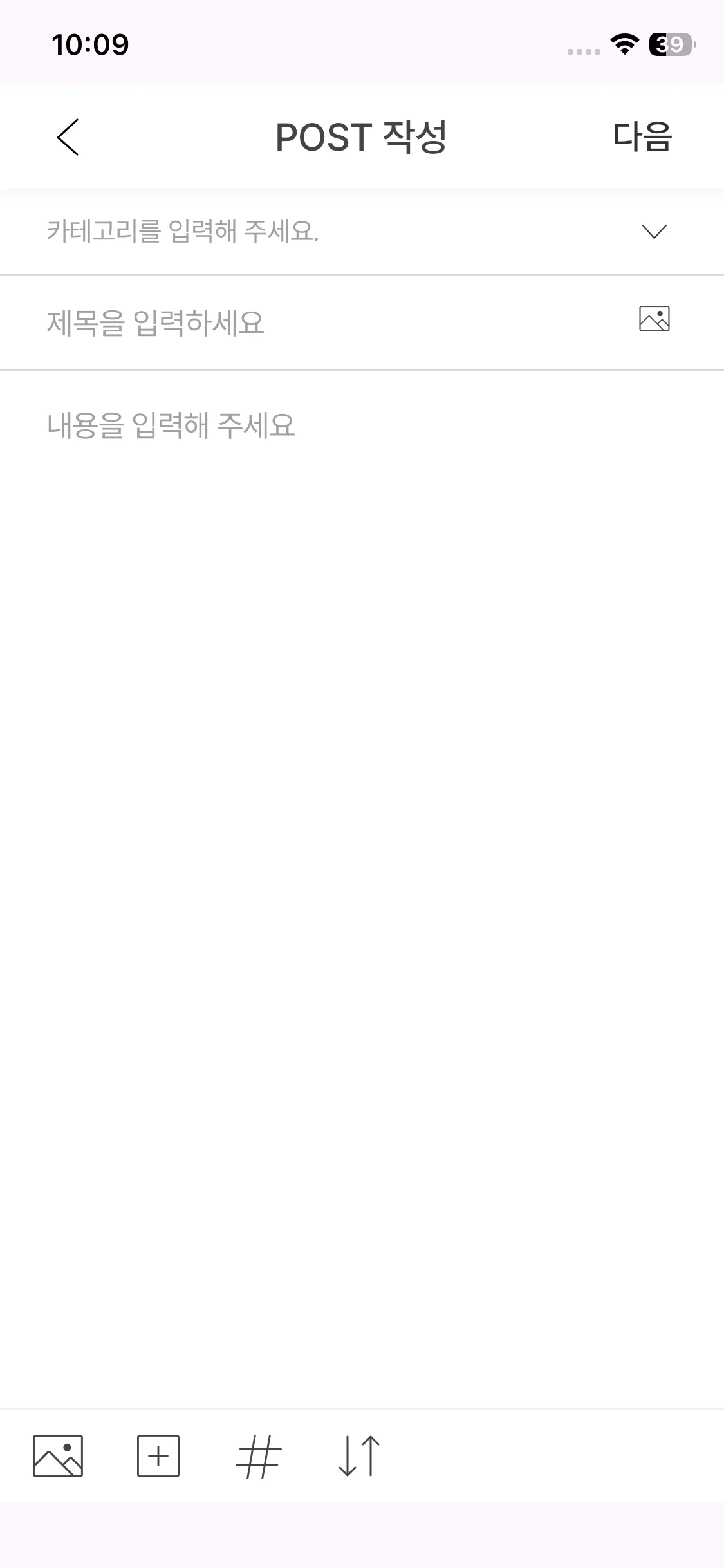
Task: Add a hashtag with the # icon
Action: (258, 1457)
